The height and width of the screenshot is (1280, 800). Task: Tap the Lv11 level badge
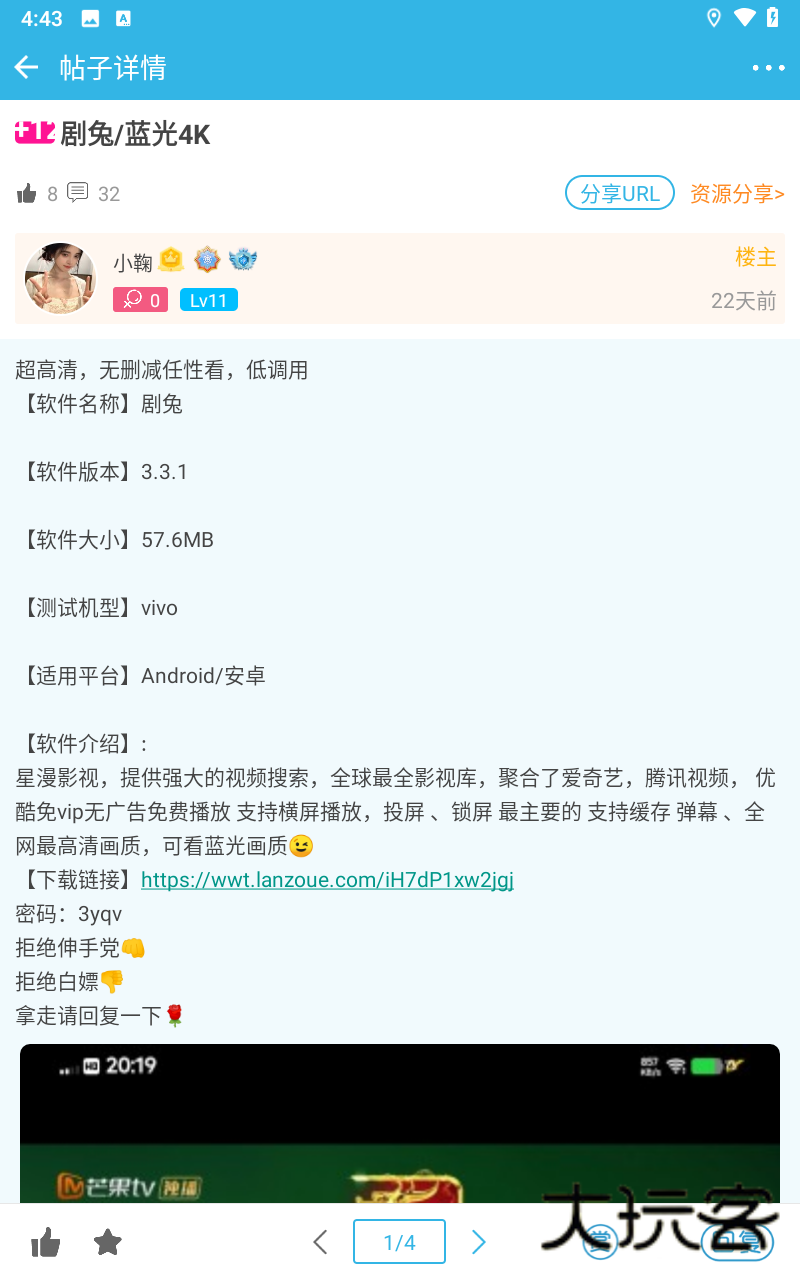point(208,299)
